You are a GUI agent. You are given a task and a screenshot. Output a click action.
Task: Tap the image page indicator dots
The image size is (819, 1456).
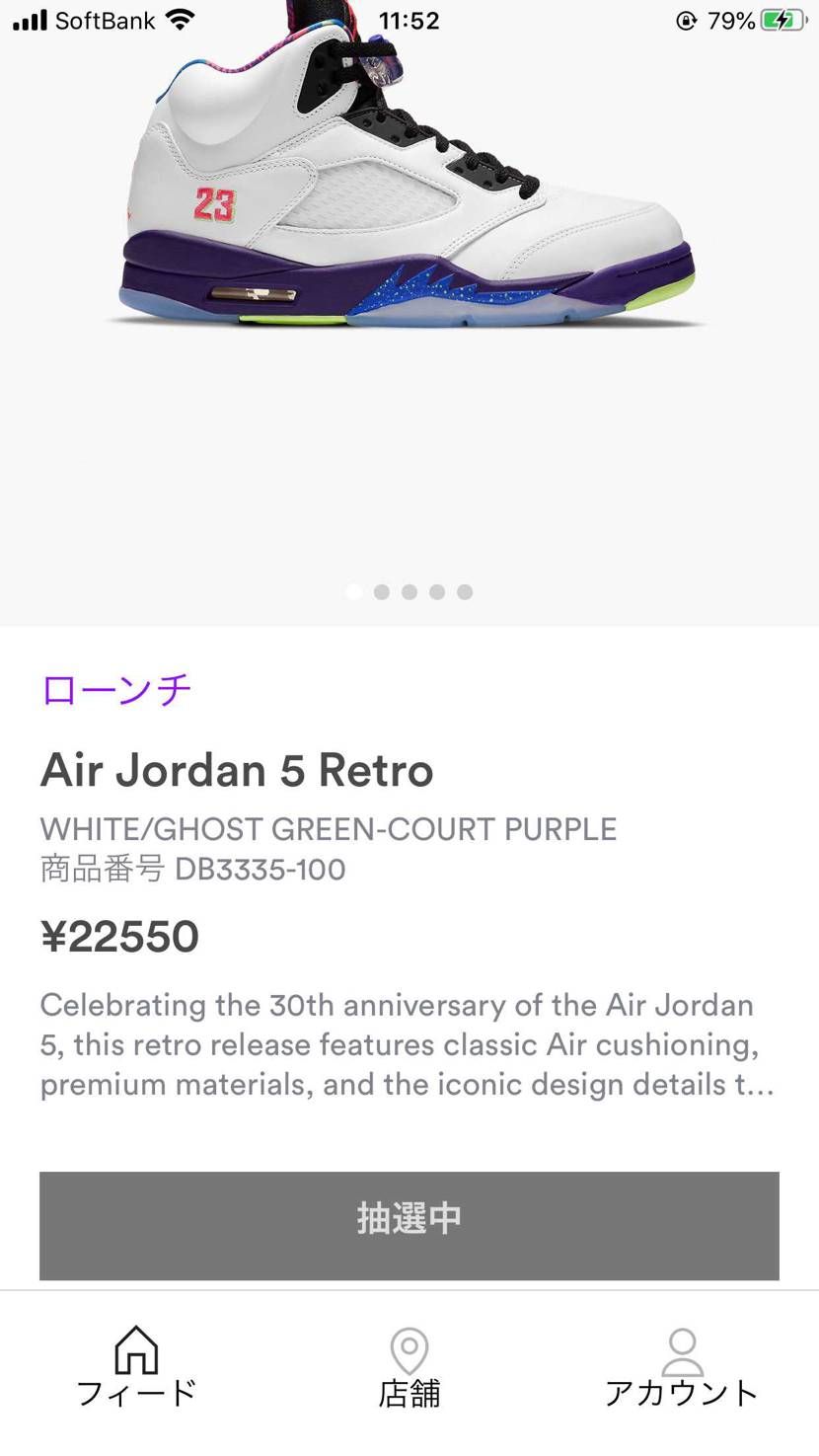click(x=409, y=591)
